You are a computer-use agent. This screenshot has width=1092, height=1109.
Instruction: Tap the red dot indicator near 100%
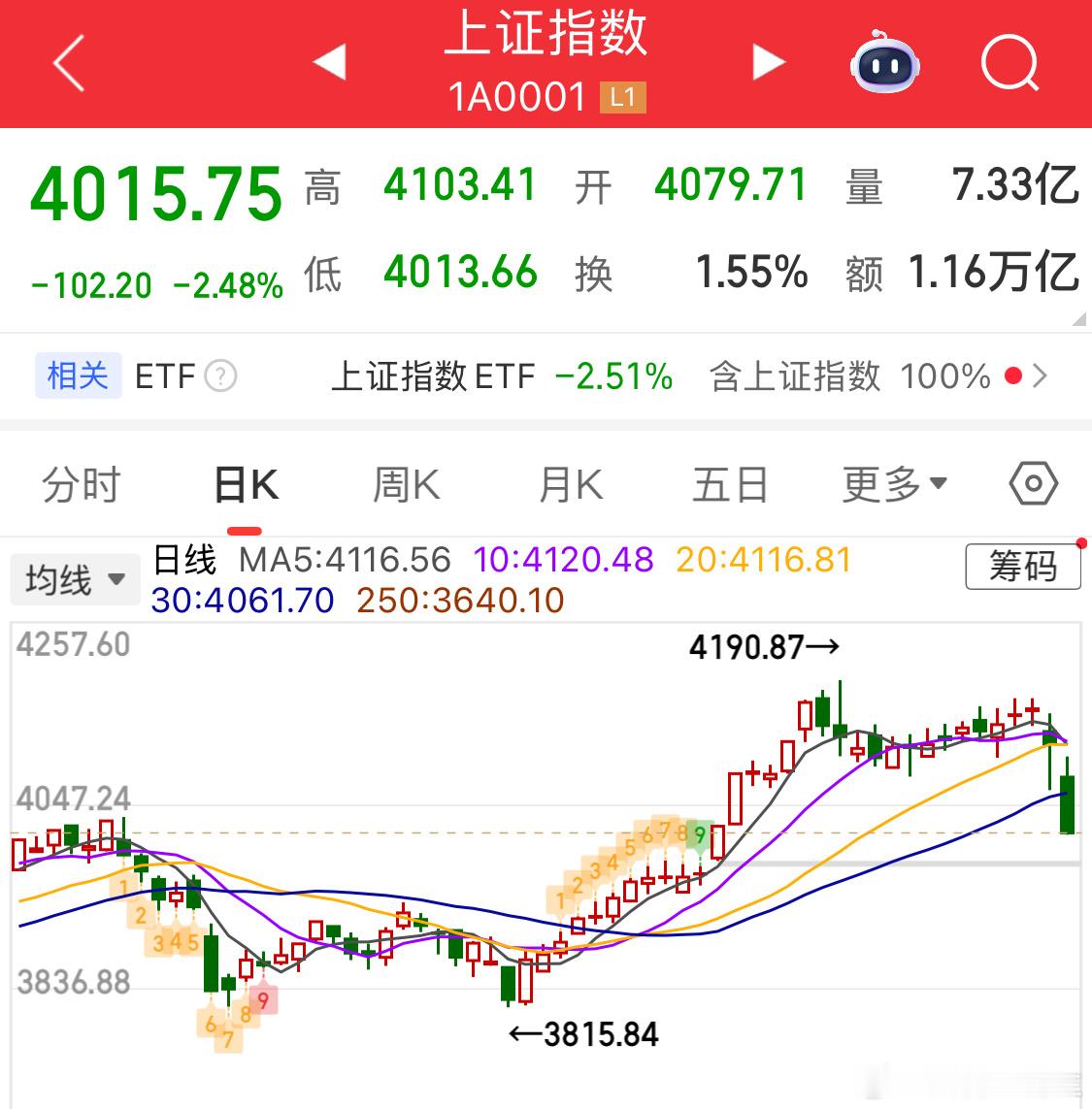tap(1012, 376)
